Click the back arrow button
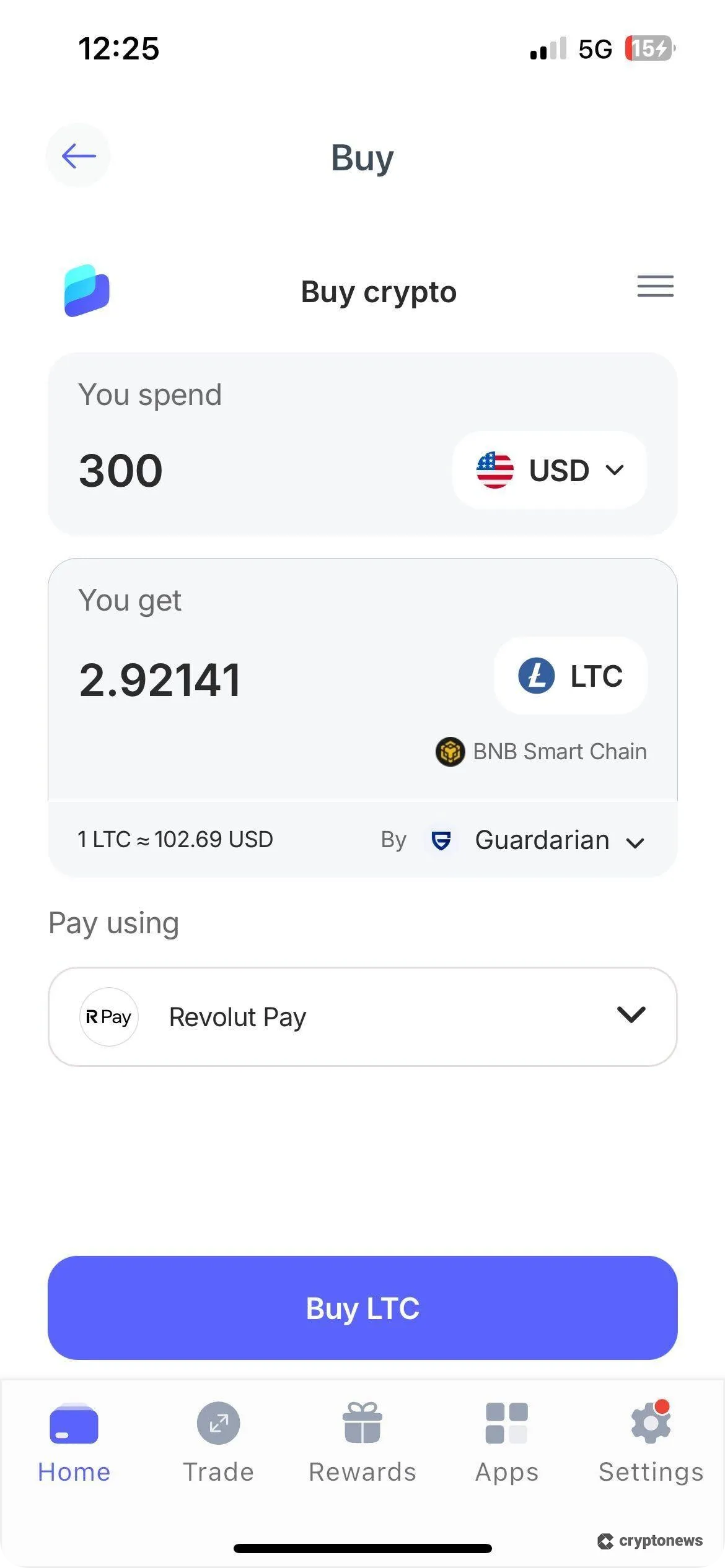Image resolution: width=725 pixels, height=1568 pixels. [x=77, y=156]
